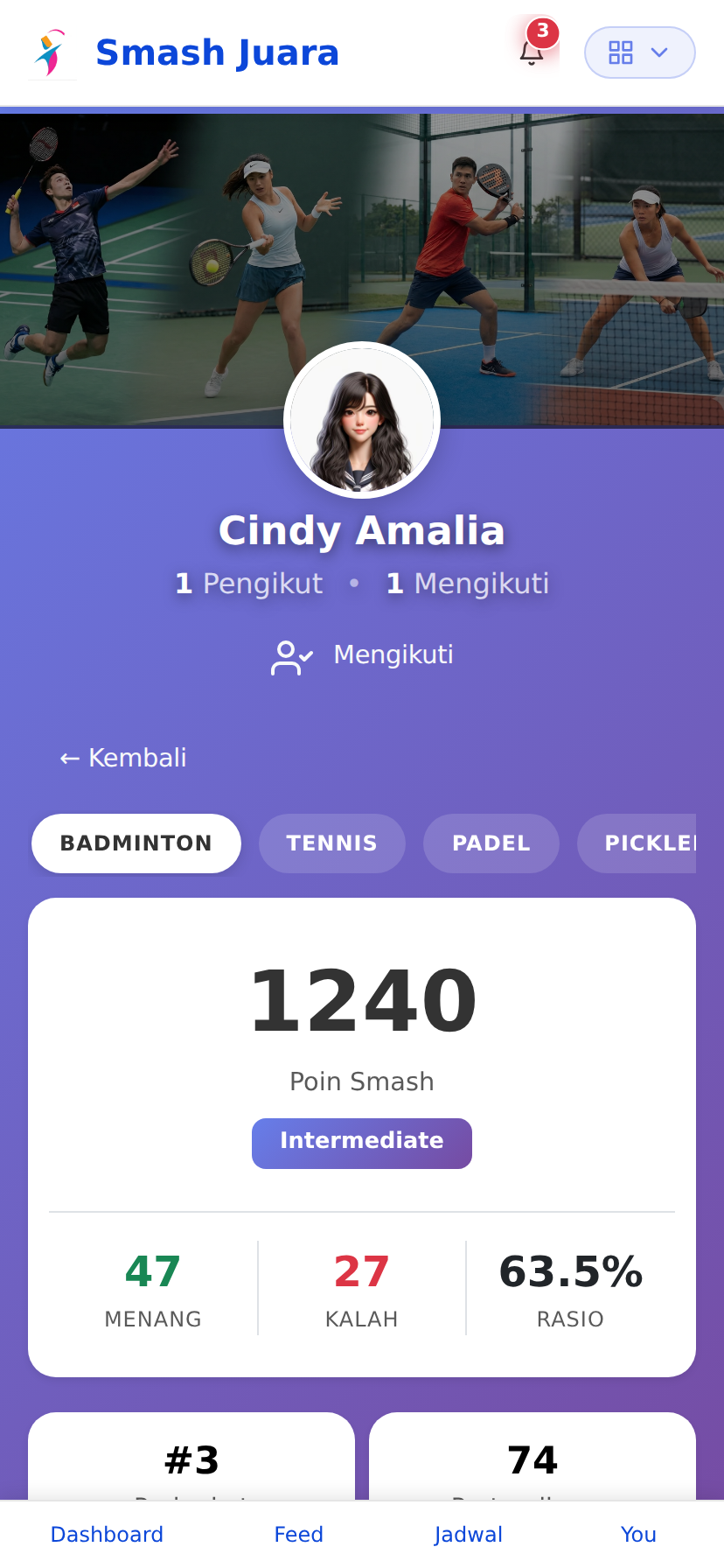Tap the person-check icon next to Mengikuti
The width and height of the screenshot is (724, 1568).
pyautogui.click(x=291, y=656)
